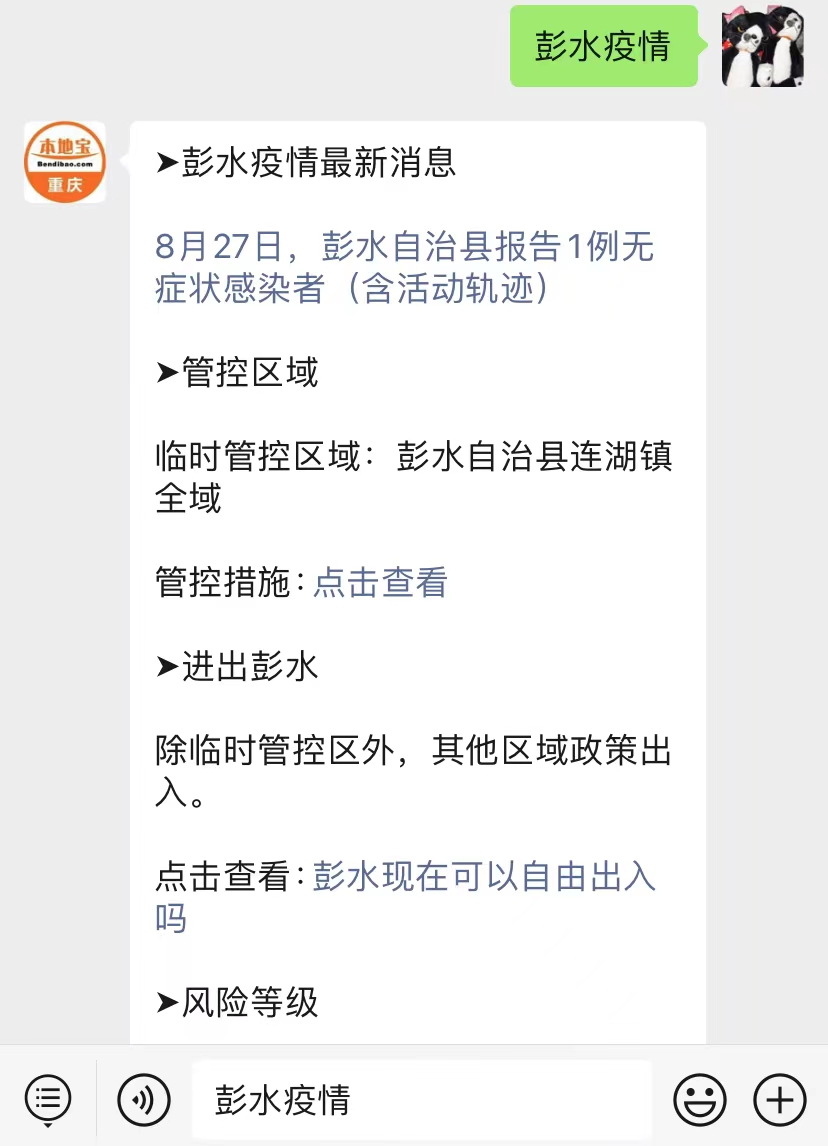Tap the 本地宝 重庆 account avatar

coord(65,162)
